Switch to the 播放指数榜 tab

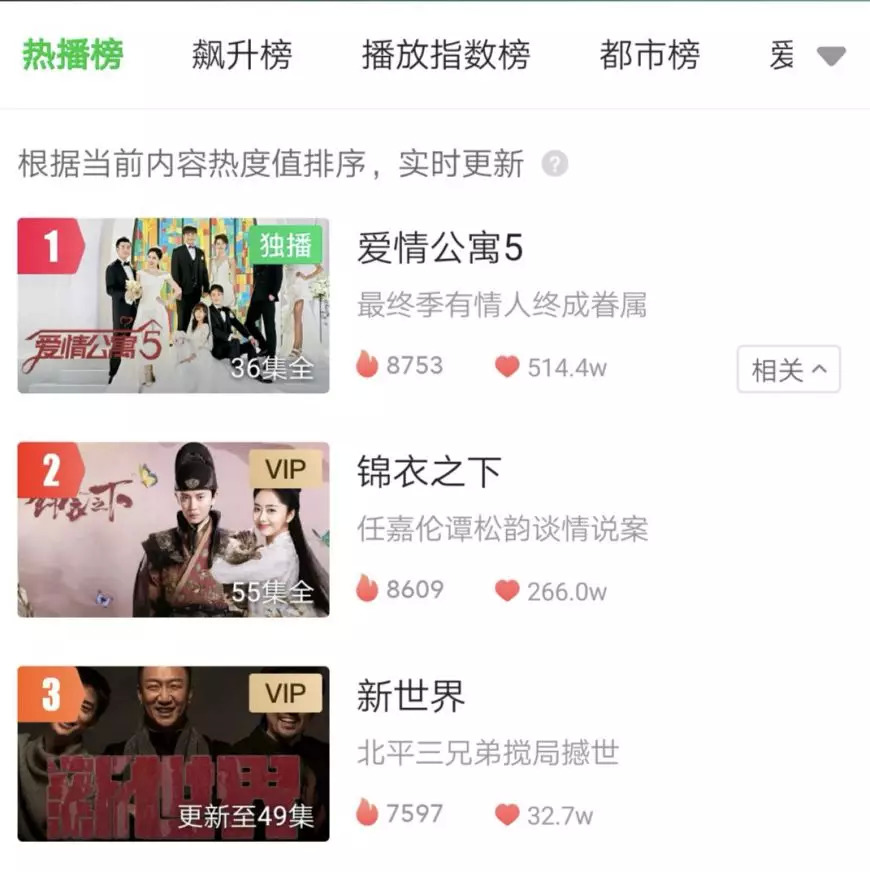pos(445,55)
